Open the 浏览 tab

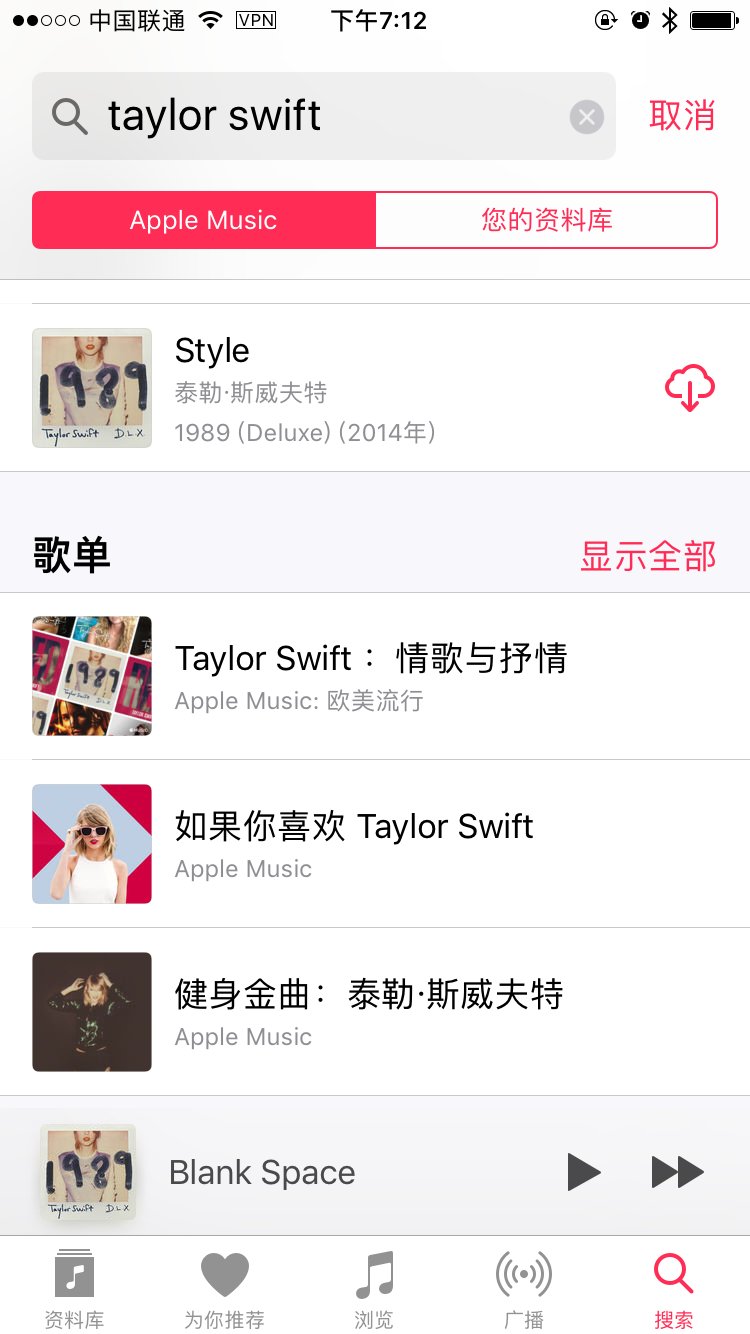click(374, 1288)
